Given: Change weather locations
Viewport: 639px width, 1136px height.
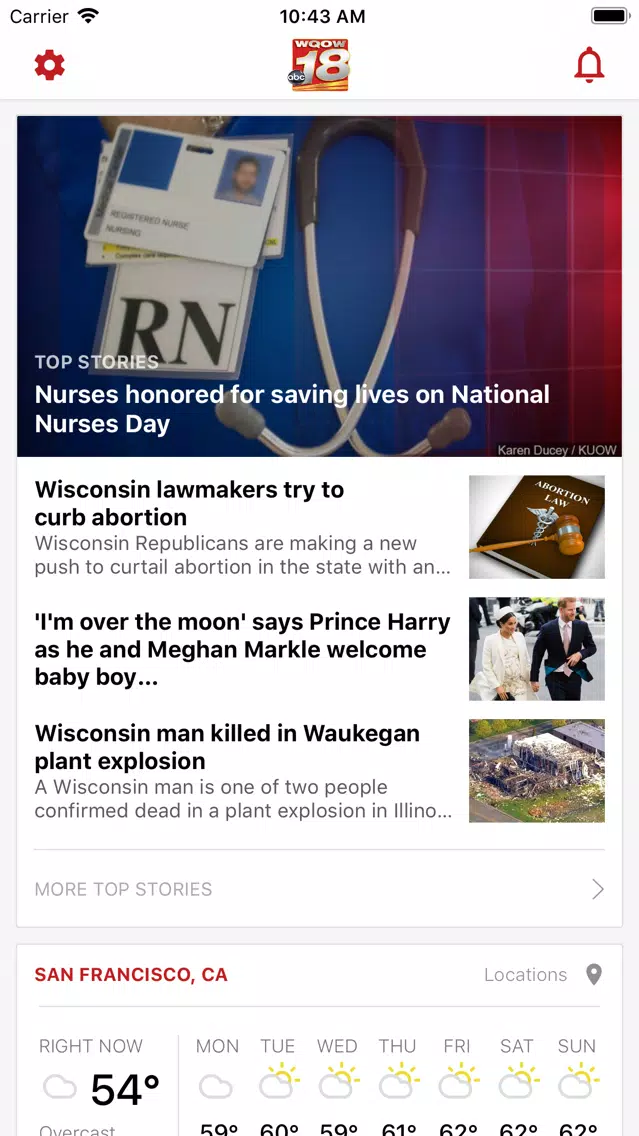Looking at the screenshot, I should coord(543,974).
